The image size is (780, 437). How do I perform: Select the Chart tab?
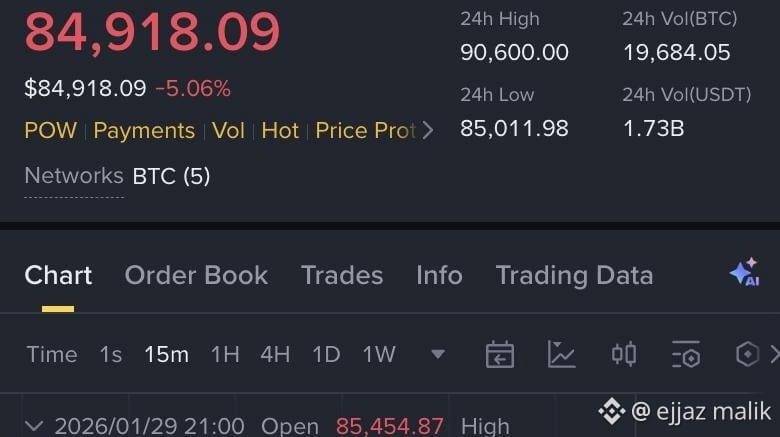(58, 275)
